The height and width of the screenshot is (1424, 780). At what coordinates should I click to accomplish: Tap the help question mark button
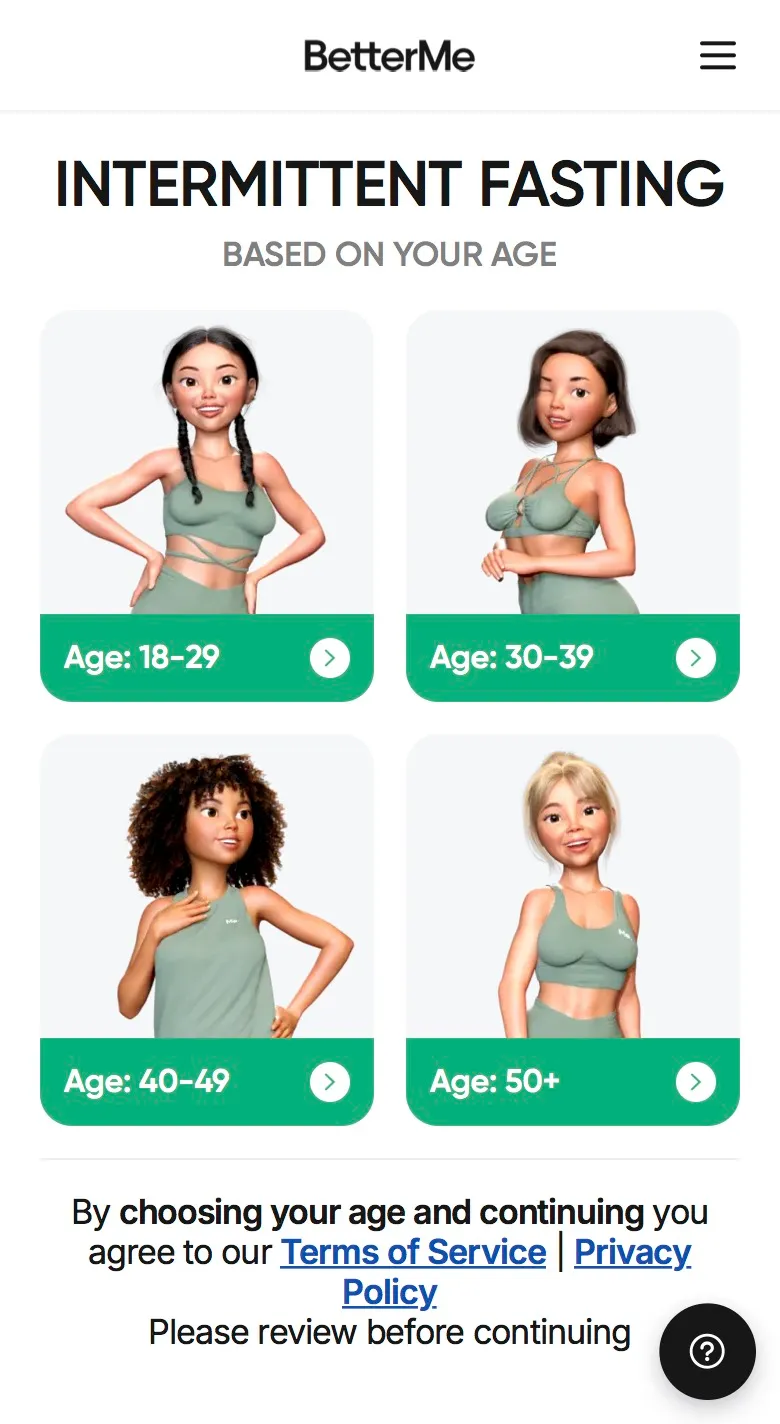click(x=707, y=1351)
